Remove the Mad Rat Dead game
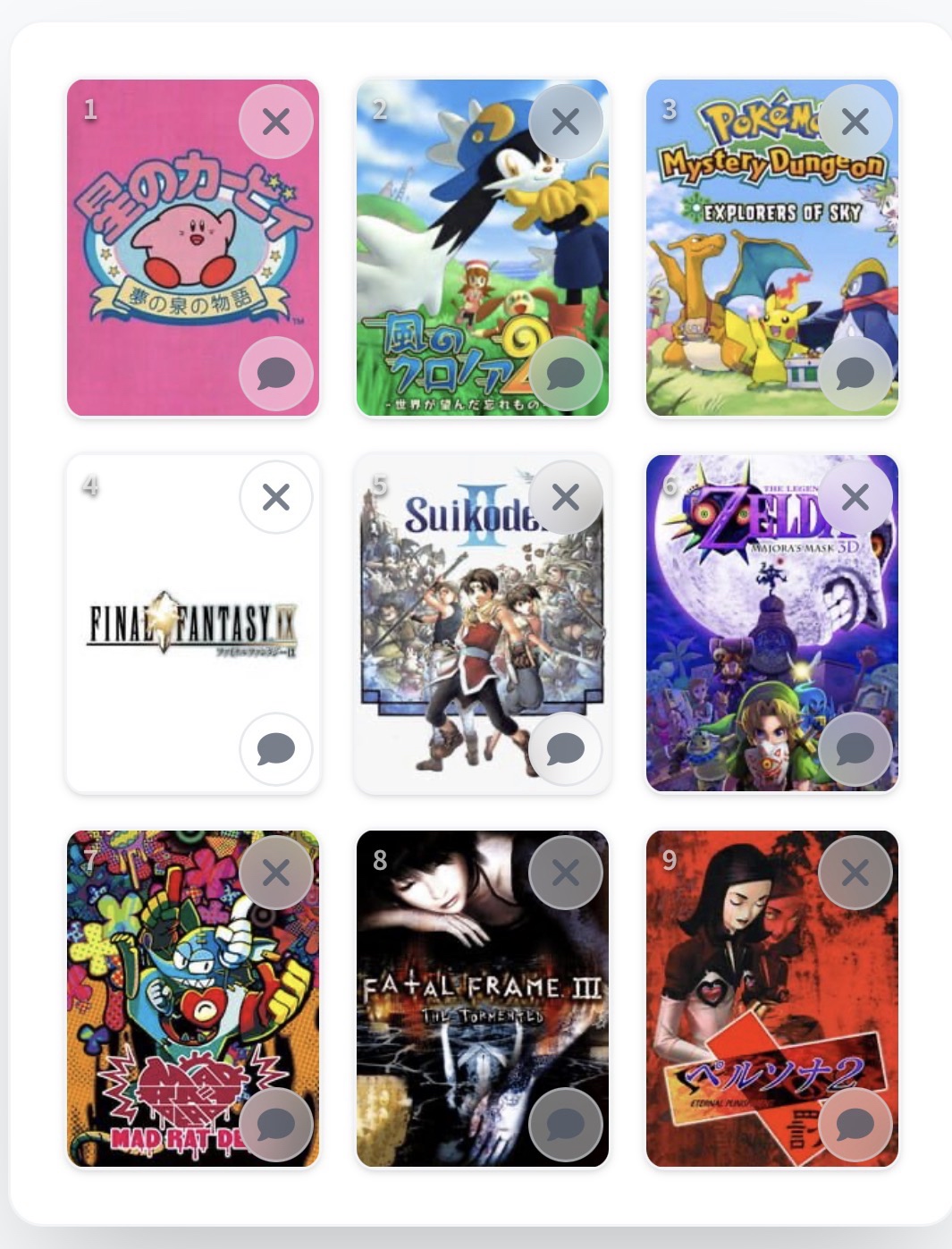The image size is (952, 1249). coord(276,873)
